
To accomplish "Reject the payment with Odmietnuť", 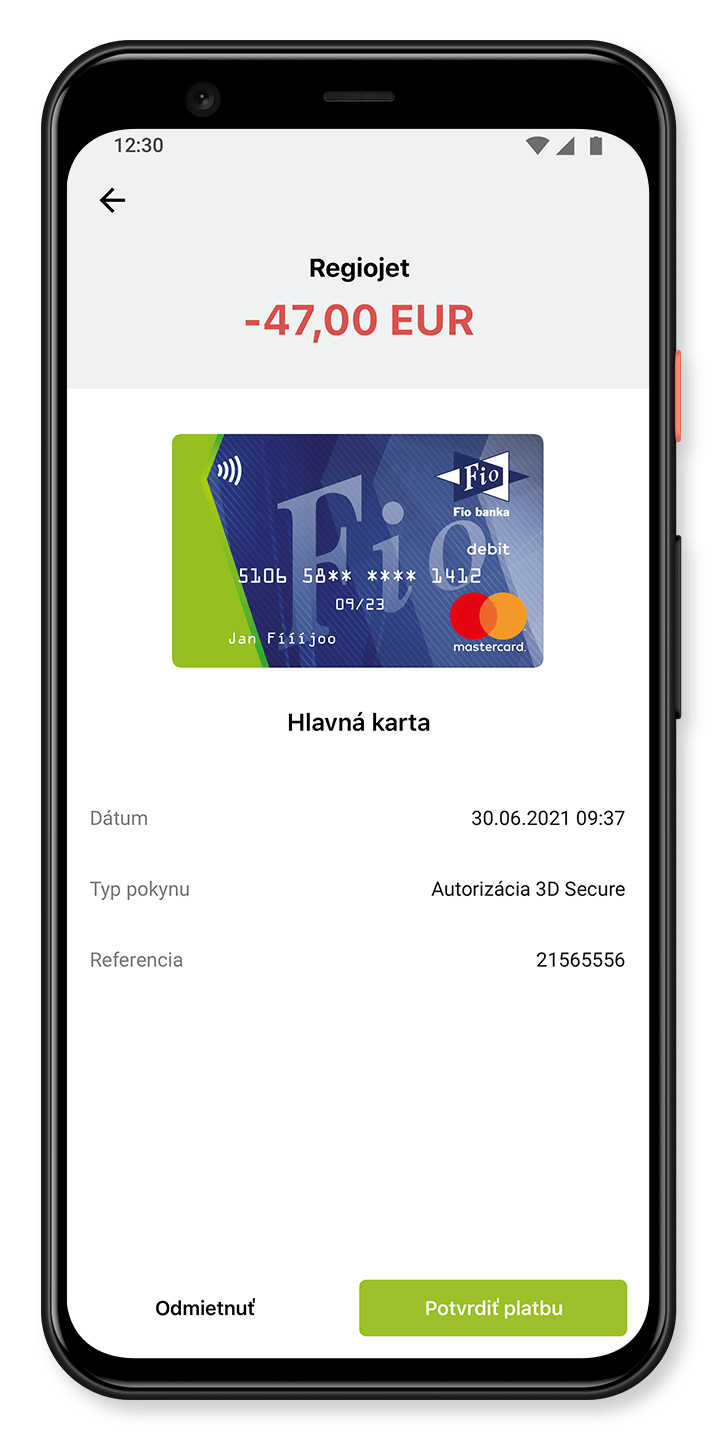I will point(205,1307).
